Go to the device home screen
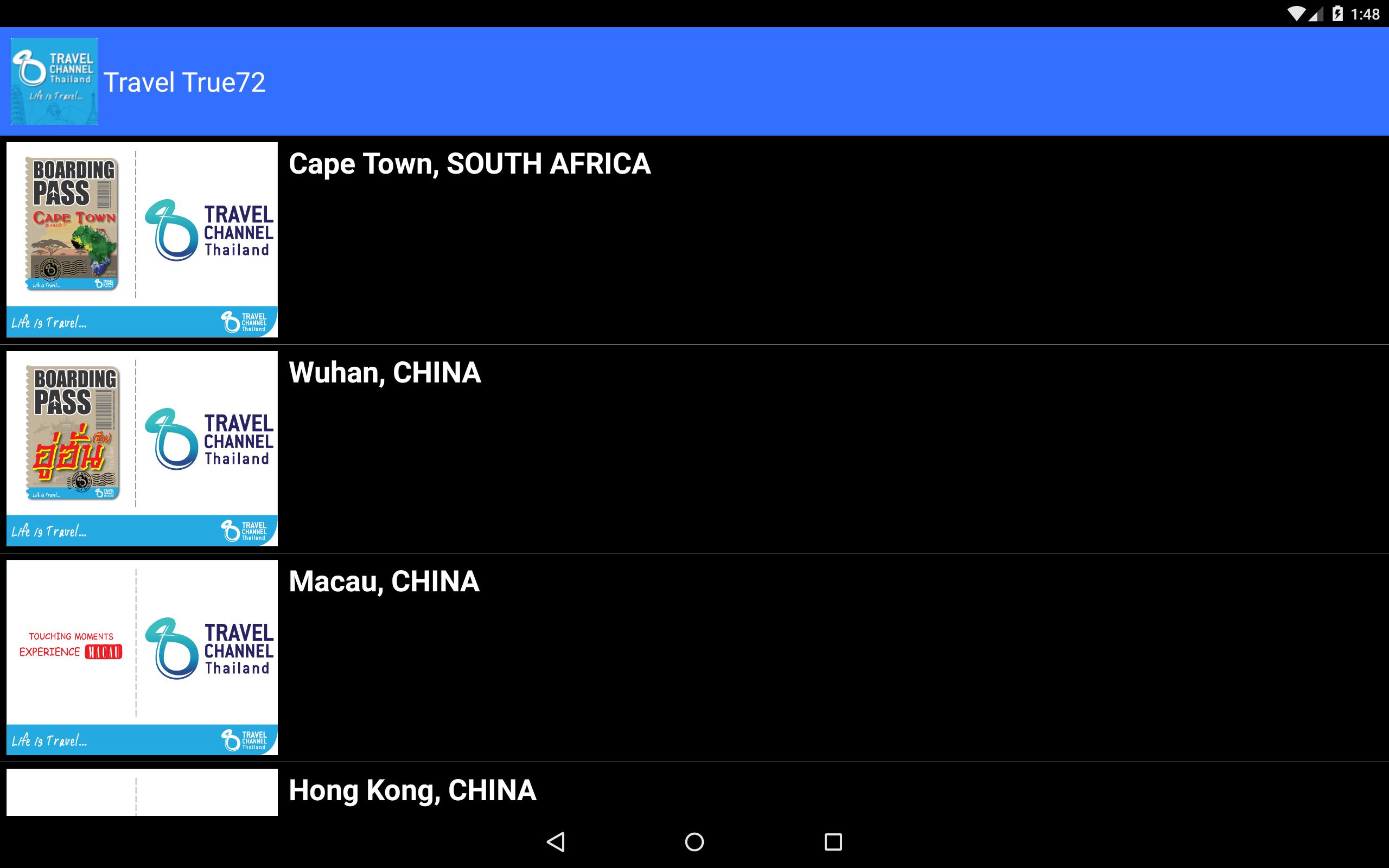This screenshot has width=1389, height=868. tap(694, 842)
